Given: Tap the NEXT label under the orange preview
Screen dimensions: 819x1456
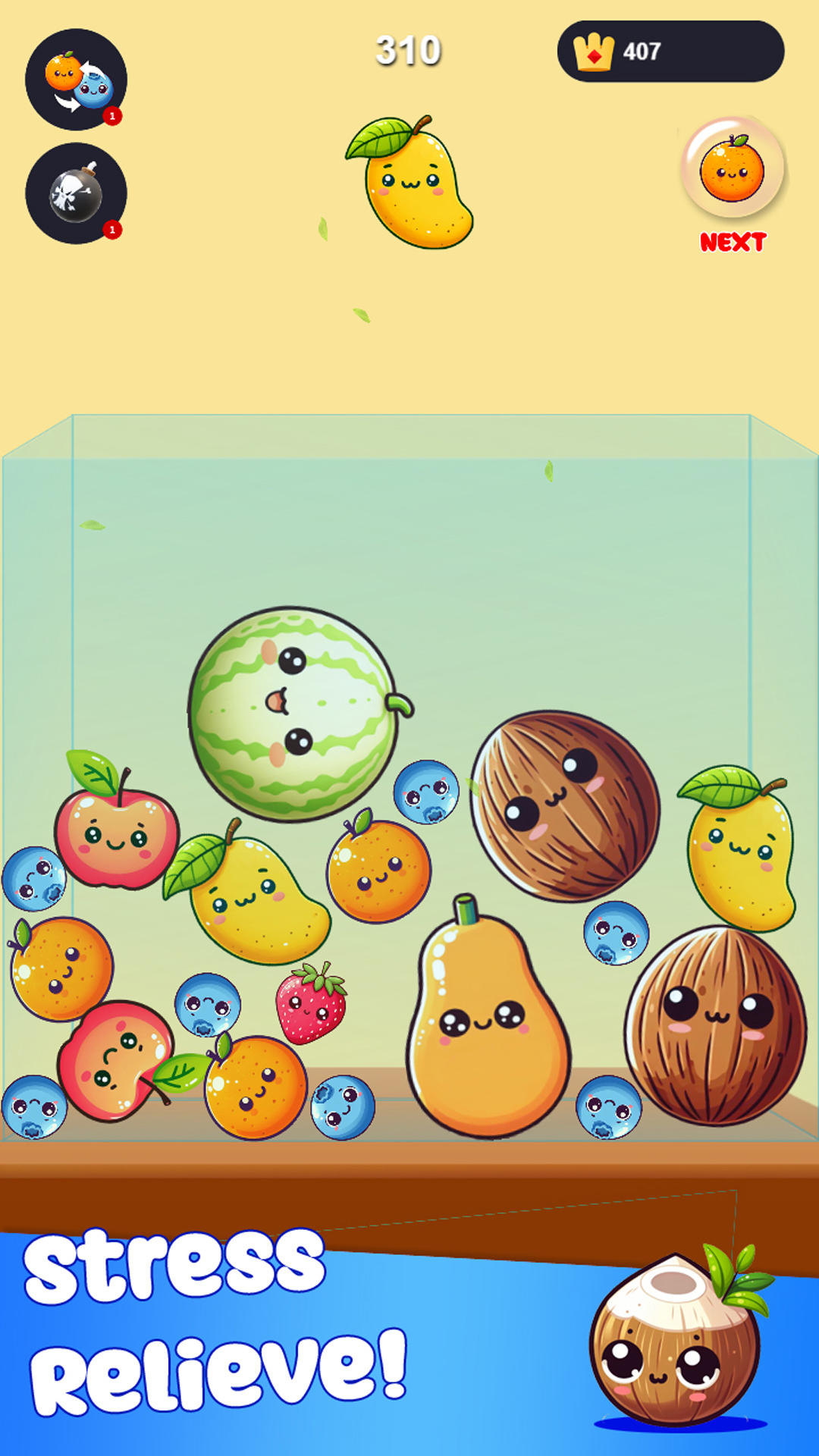Looking at the screenshot, I should [732, 243].
